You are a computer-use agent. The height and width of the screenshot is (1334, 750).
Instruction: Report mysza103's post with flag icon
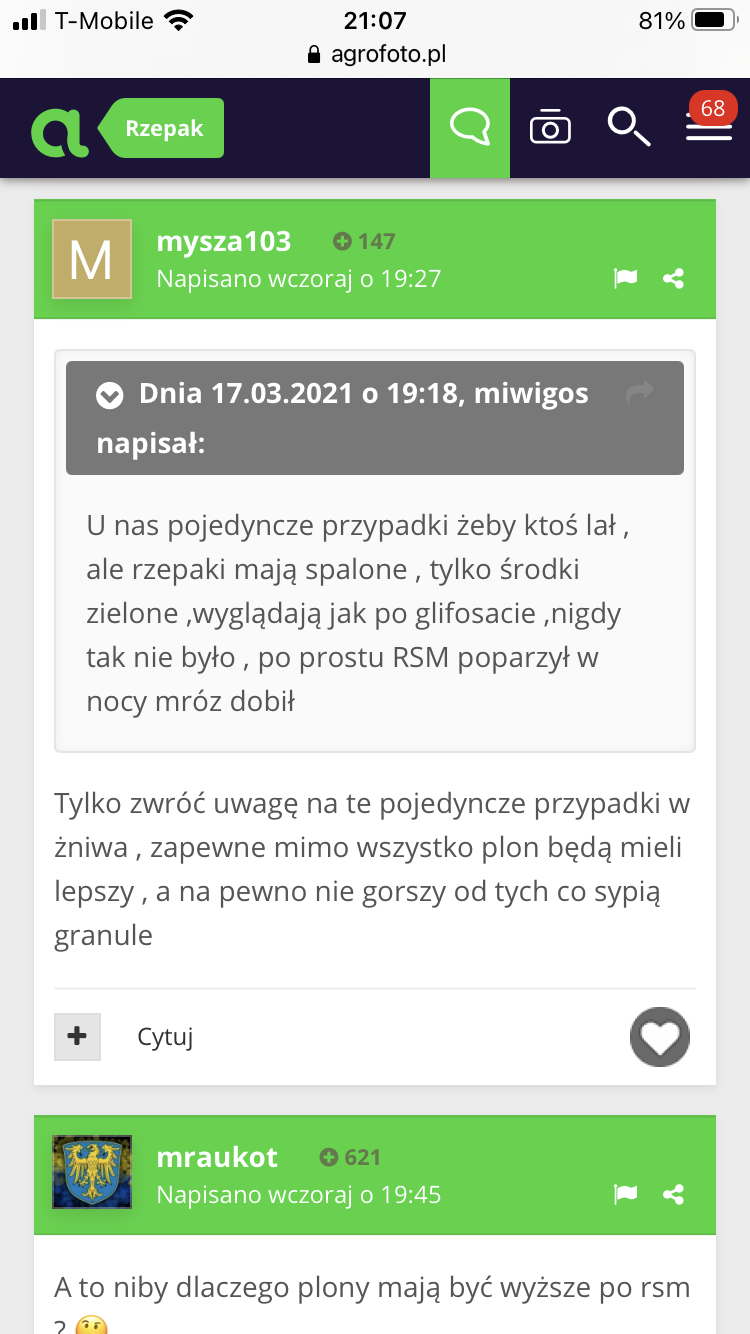point(625,279)
